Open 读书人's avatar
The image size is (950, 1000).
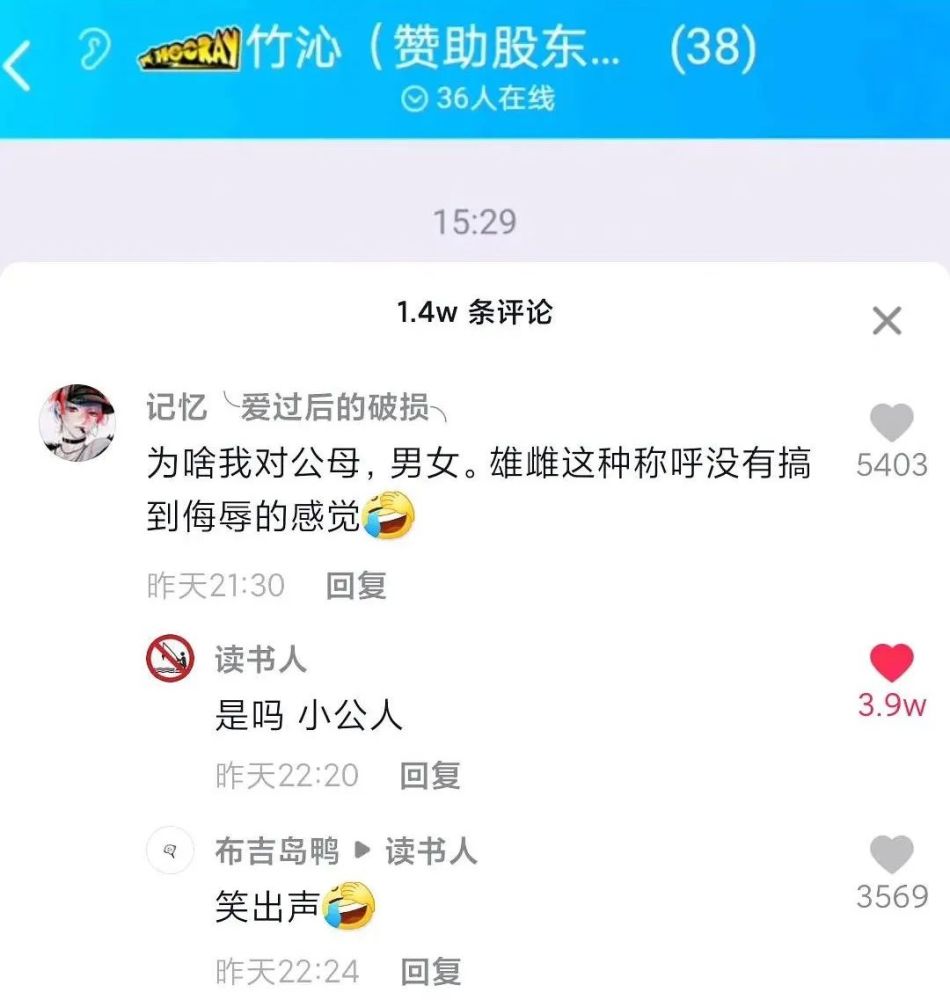170,661
